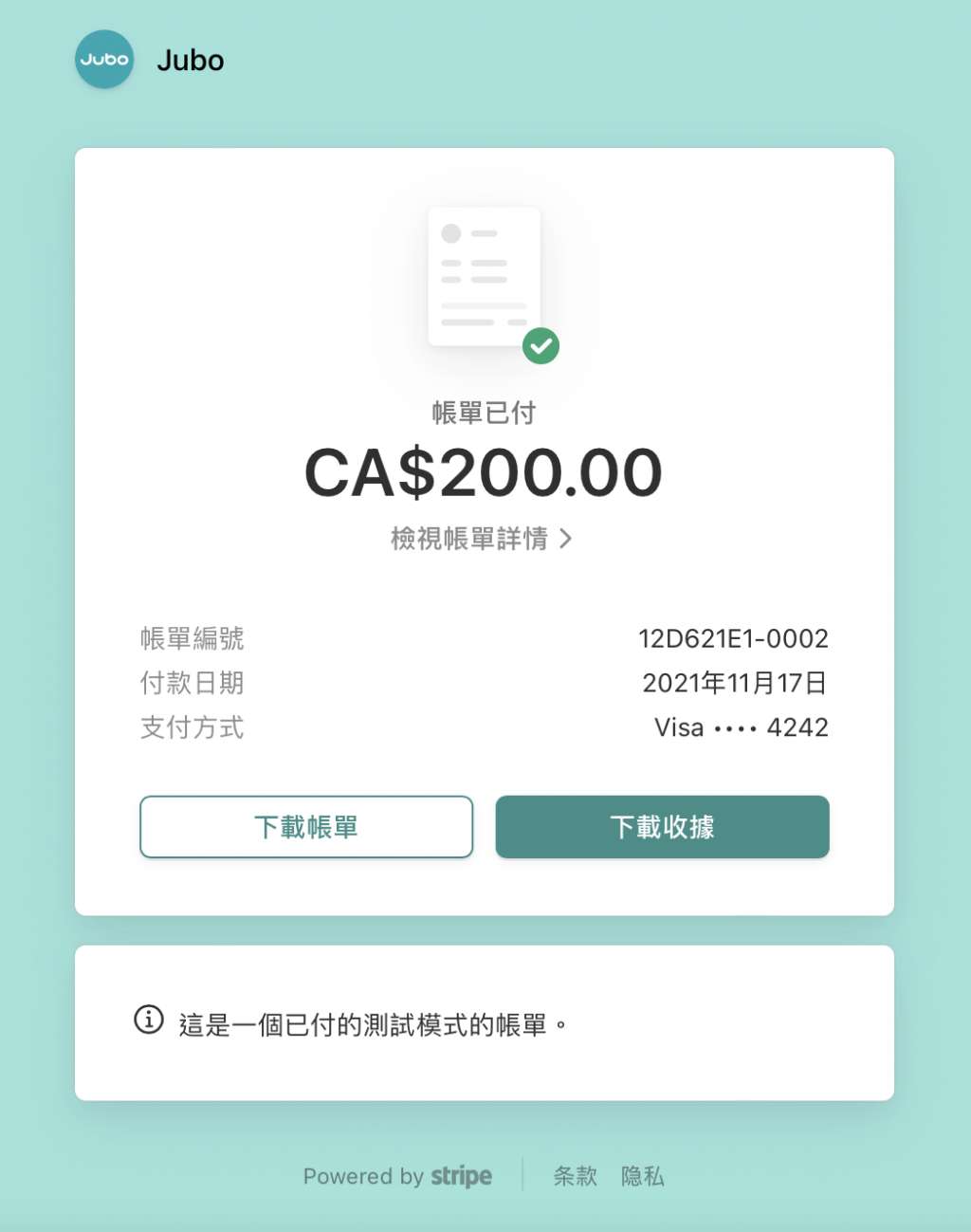Download the receipt with 下載收據
Screen dimensions: 971x1232
[662, 827]
